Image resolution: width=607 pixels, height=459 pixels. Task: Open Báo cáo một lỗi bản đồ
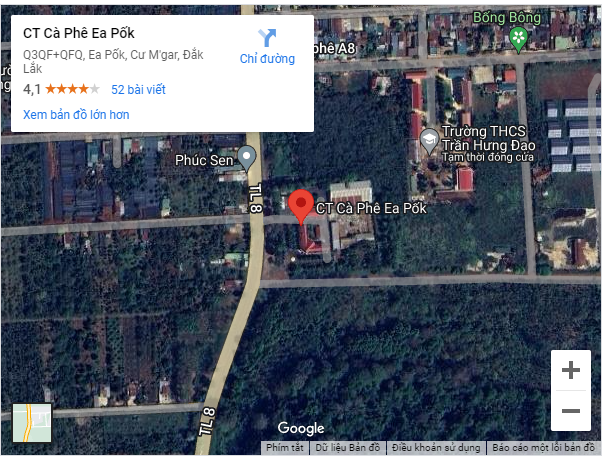coord(542,448)
